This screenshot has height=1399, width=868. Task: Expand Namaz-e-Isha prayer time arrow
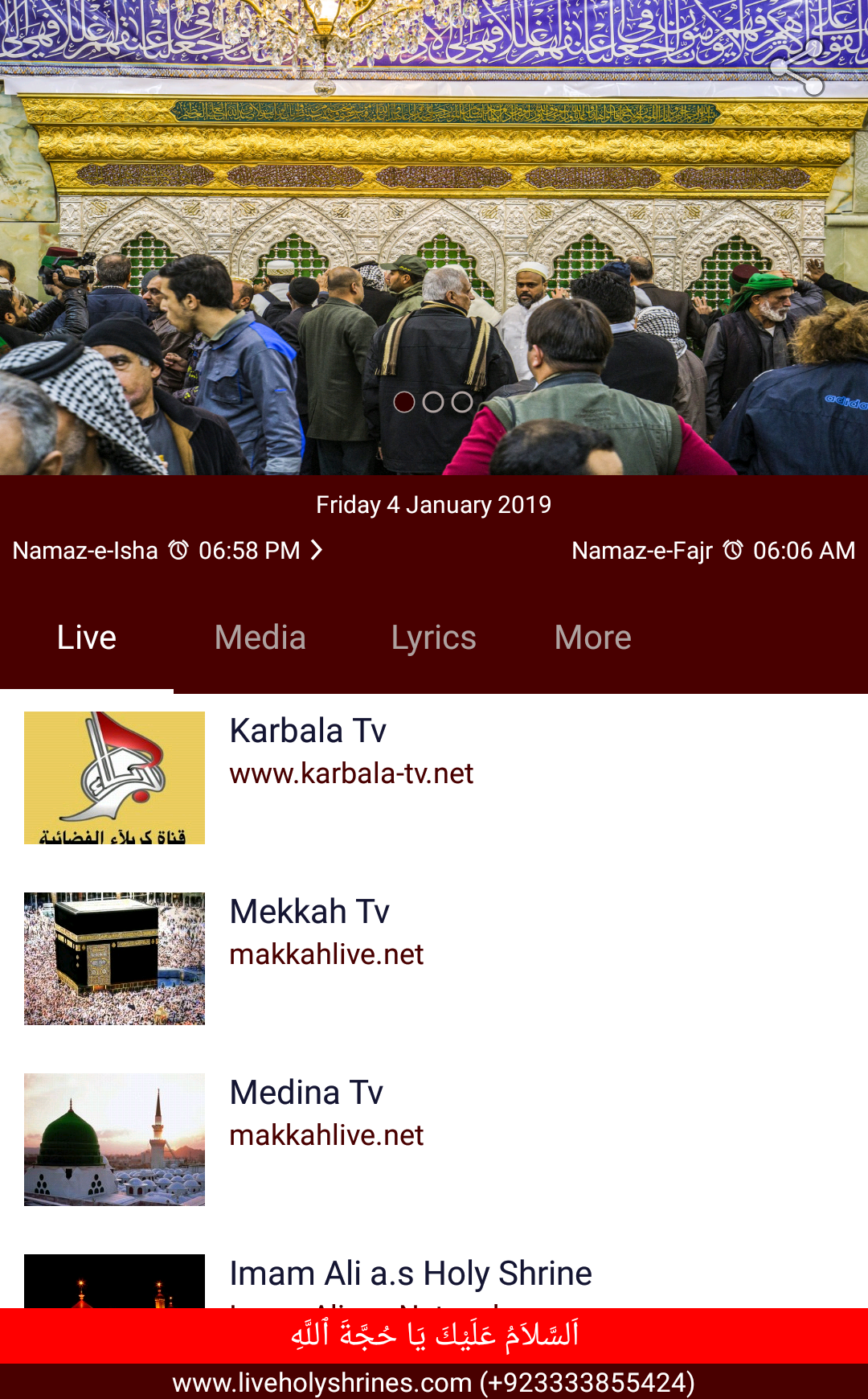pyautogui.click(x=317, y=550)
